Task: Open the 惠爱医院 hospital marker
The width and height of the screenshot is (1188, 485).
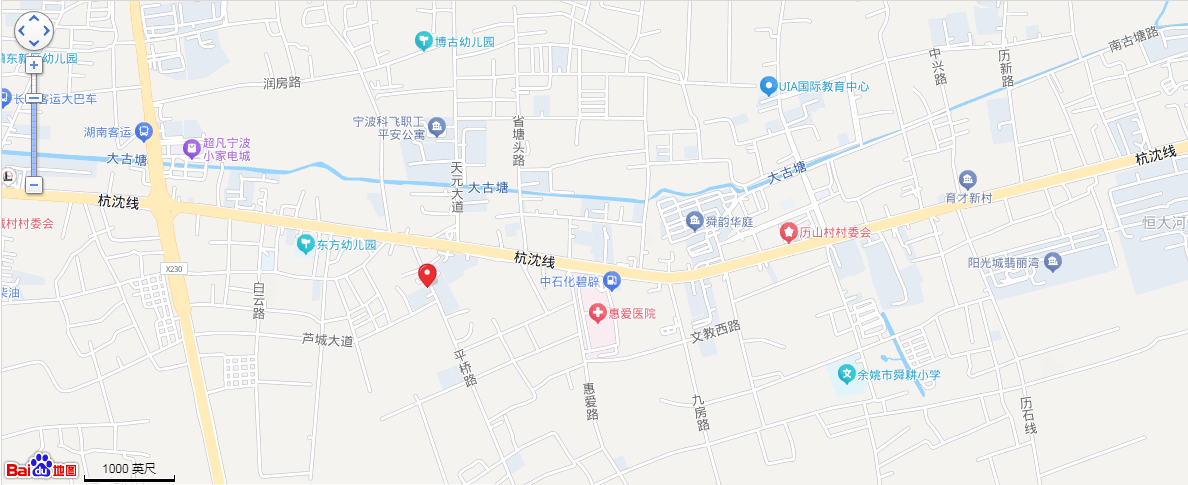Action: [599, 314]
